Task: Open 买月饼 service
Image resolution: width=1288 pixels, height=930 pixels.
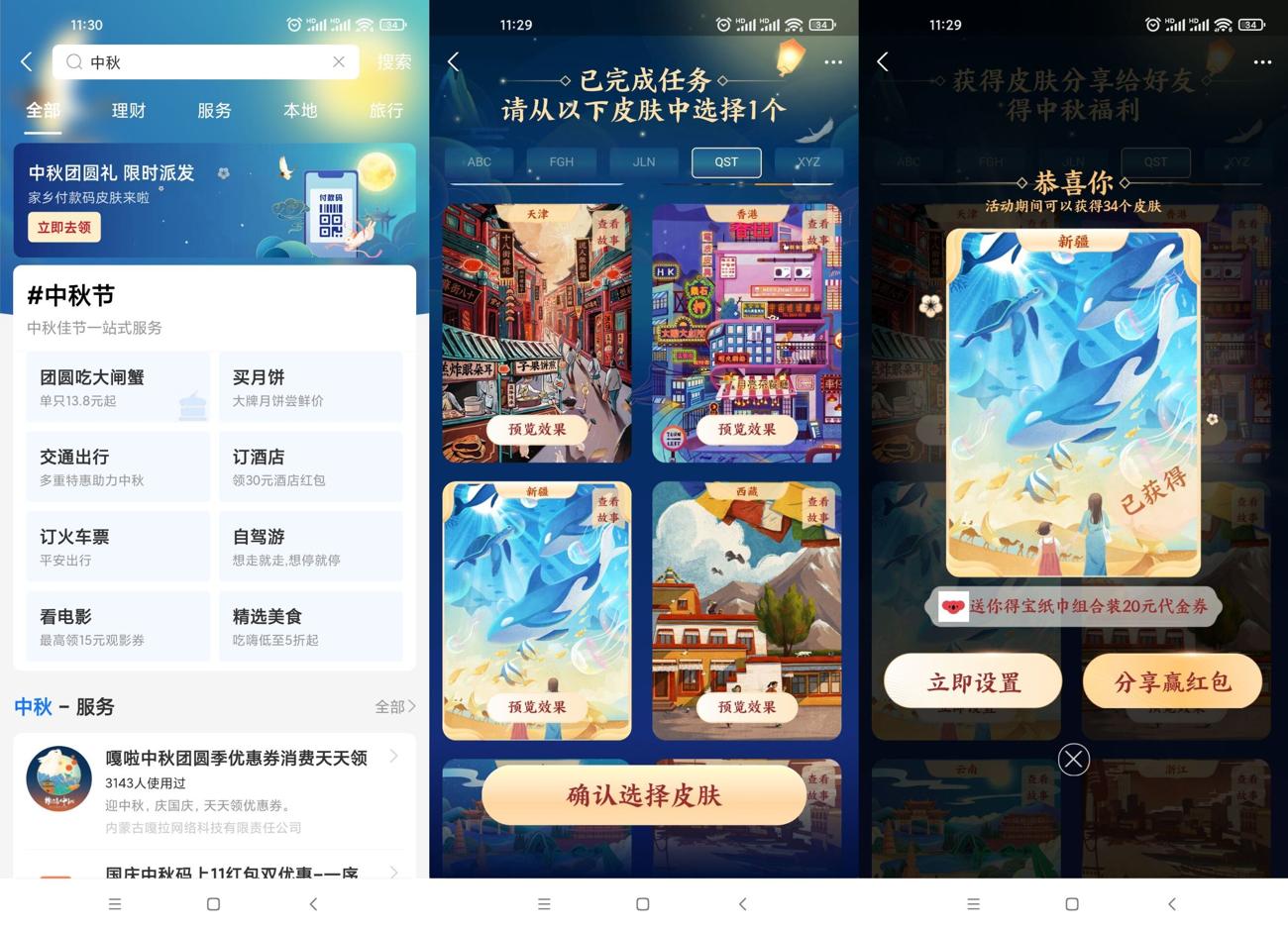Action: pos(310,387)
